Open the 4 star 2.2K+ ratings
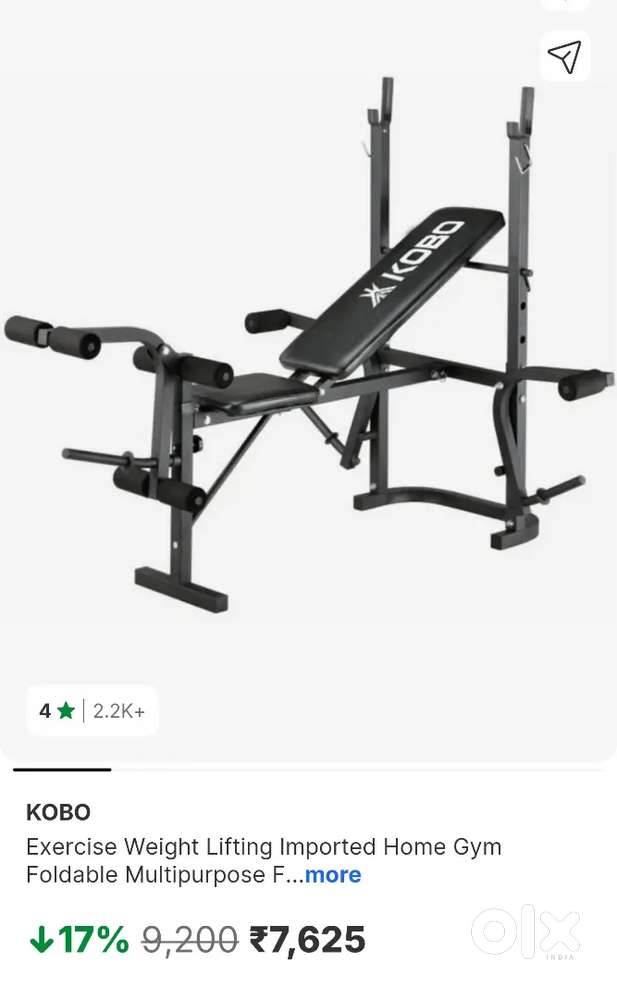The width and height of the screenshot is (617, 999). [x=92, y=711]
